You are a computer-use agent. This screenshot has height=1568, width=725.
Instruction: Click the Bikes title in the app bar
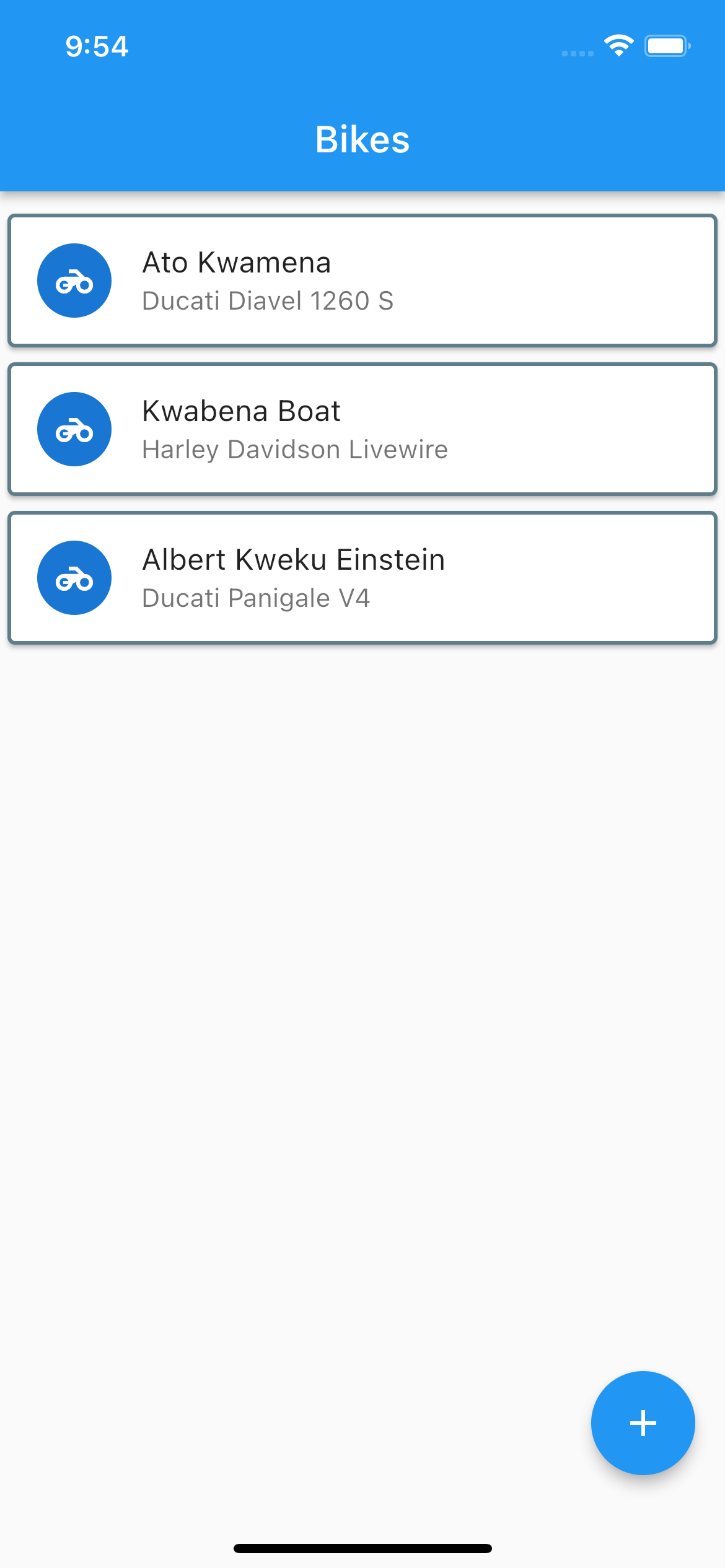point(362,139)
